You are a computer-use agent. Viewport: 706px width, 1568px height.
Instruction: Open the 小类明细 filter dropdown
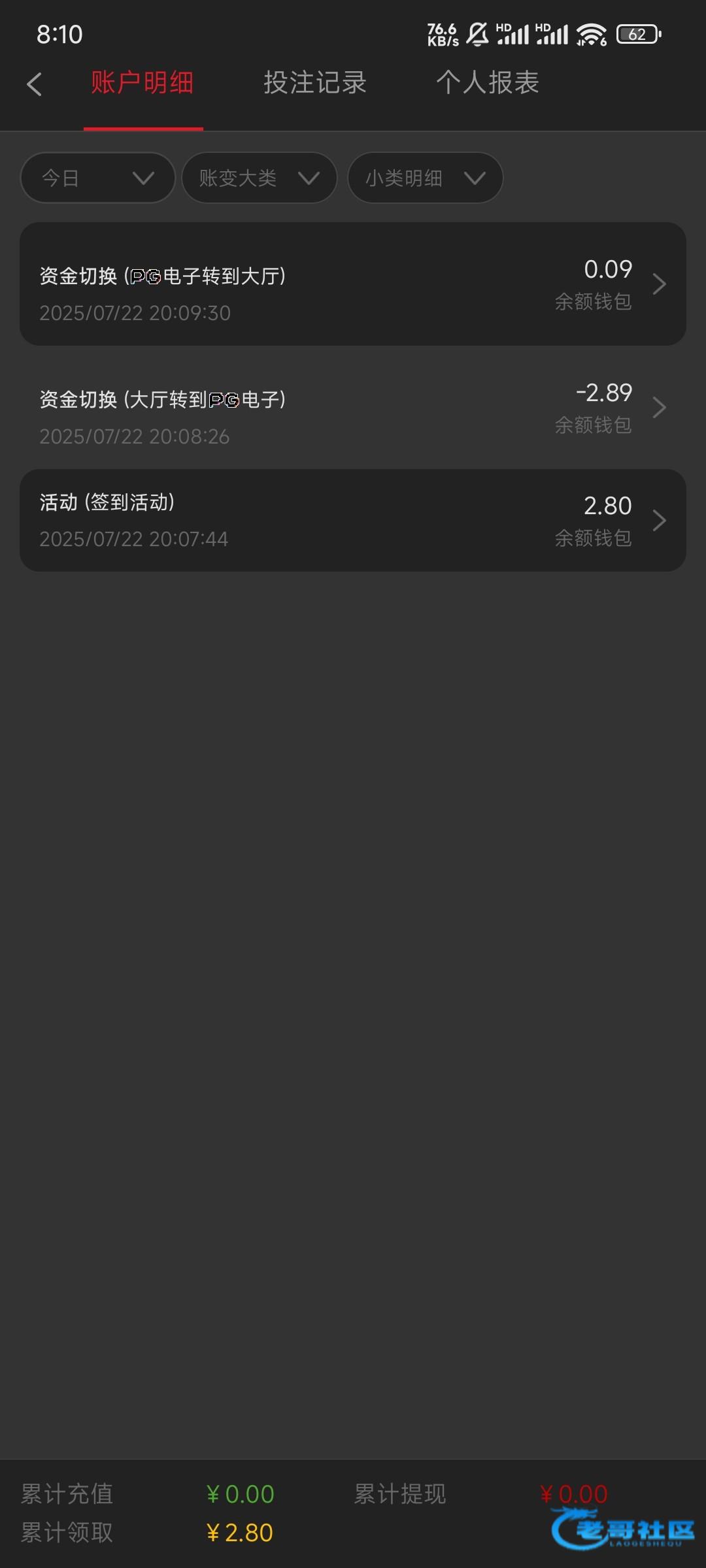tap(425, 178)
